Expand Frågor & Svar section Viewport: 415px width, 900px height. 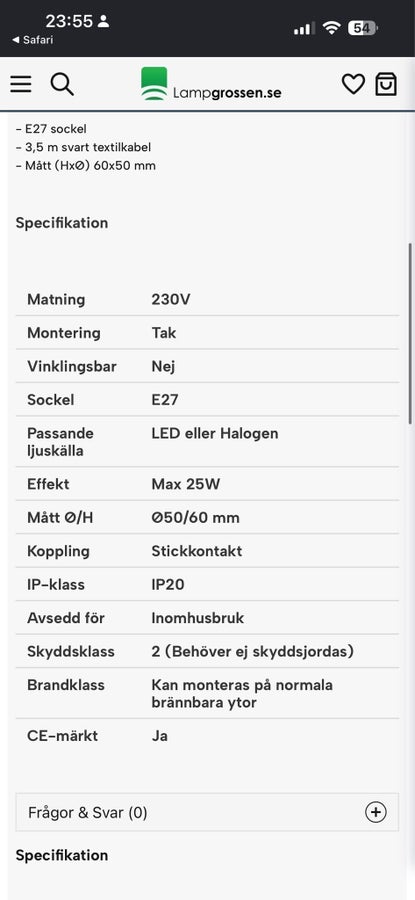(207, 812)
